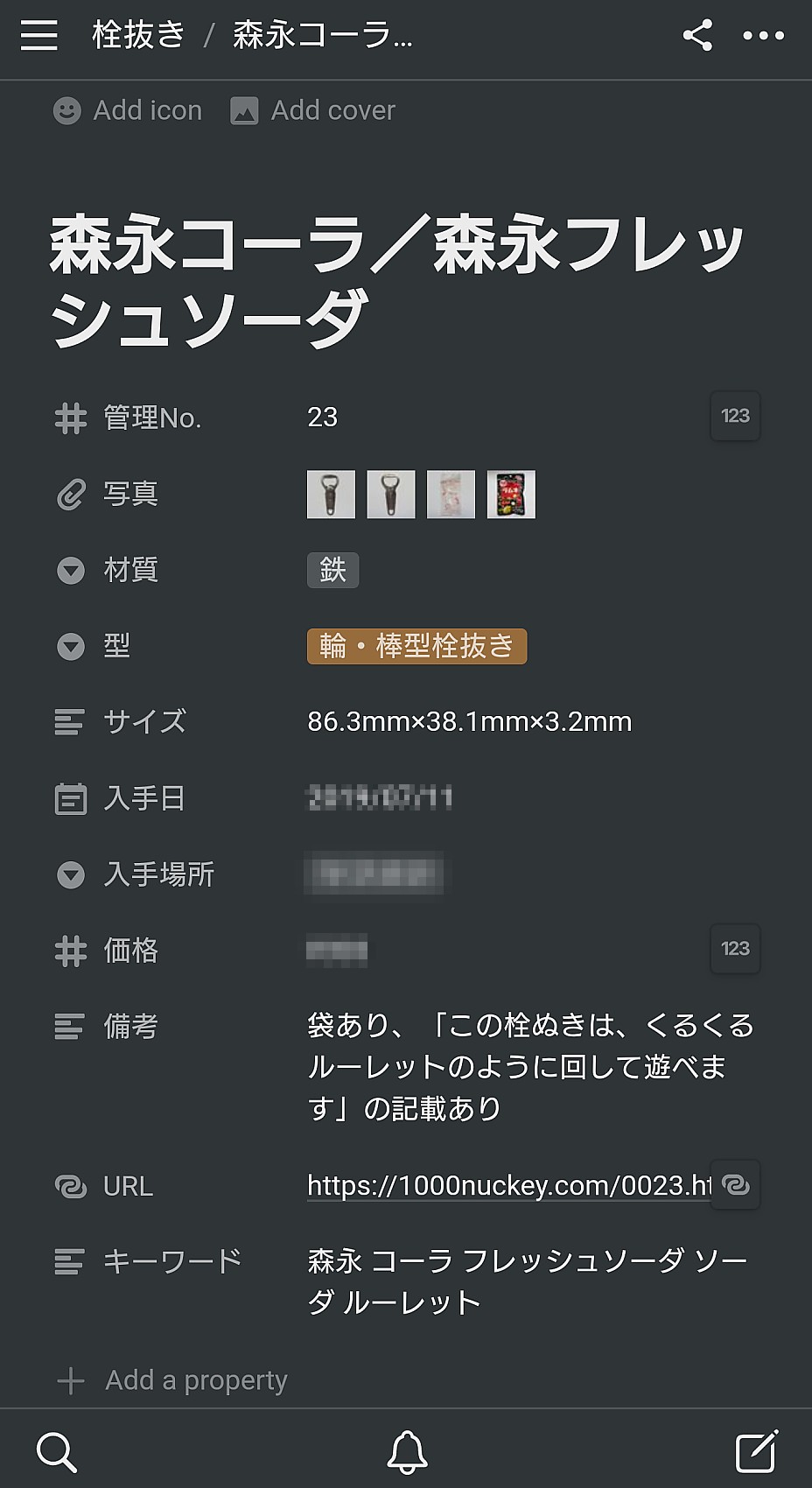Tap Add icon

[x=128, y=110]
